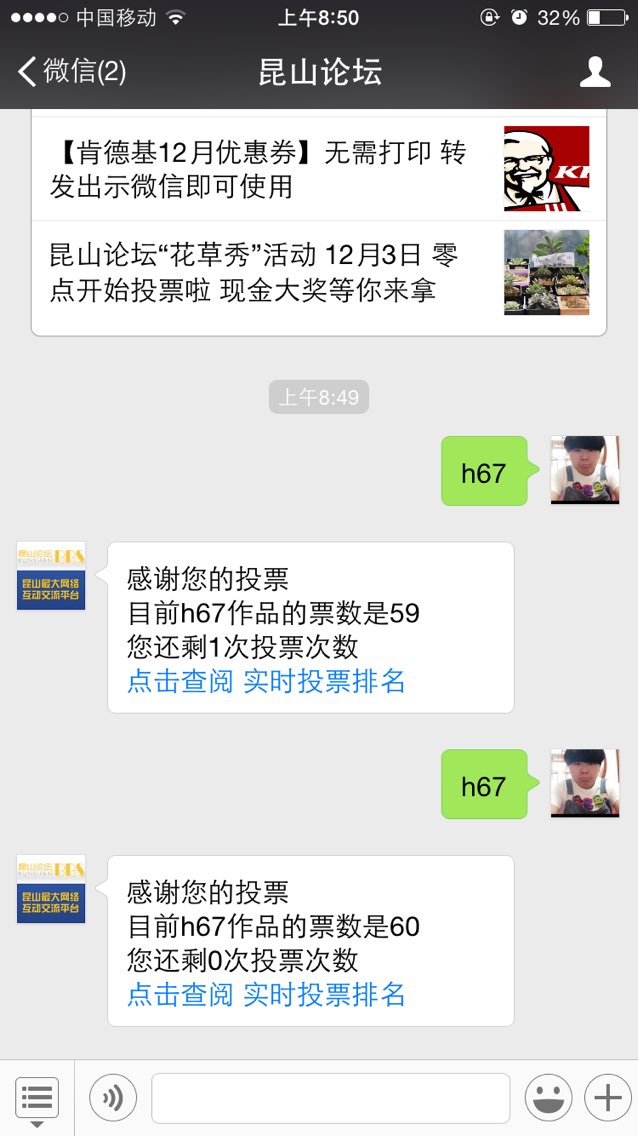
Task: Open the plus attachment options
Action: (x=607, y=1098)
